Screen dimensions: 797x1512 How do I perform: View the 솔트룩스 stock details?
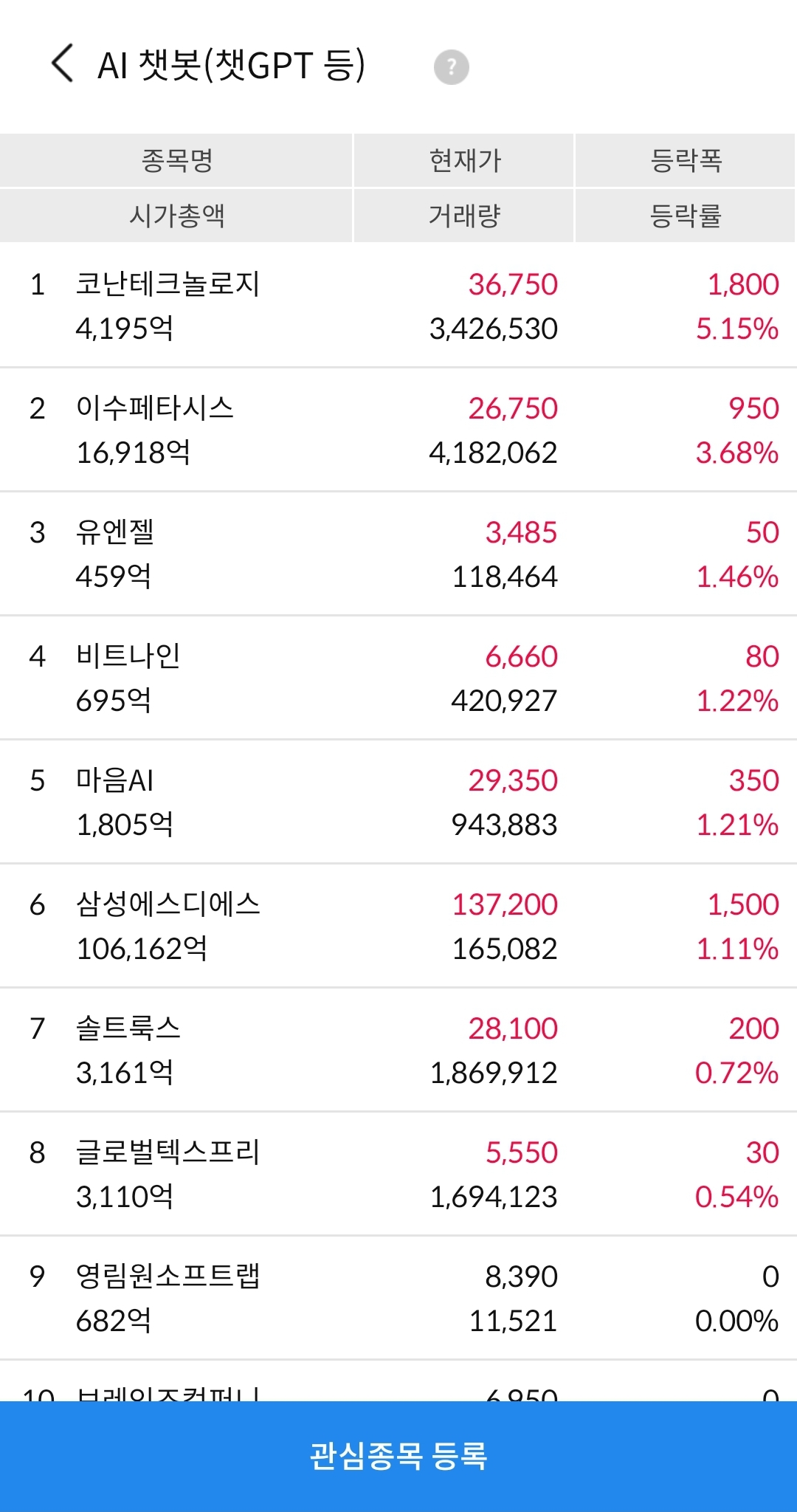click(x=398, y=1050)
